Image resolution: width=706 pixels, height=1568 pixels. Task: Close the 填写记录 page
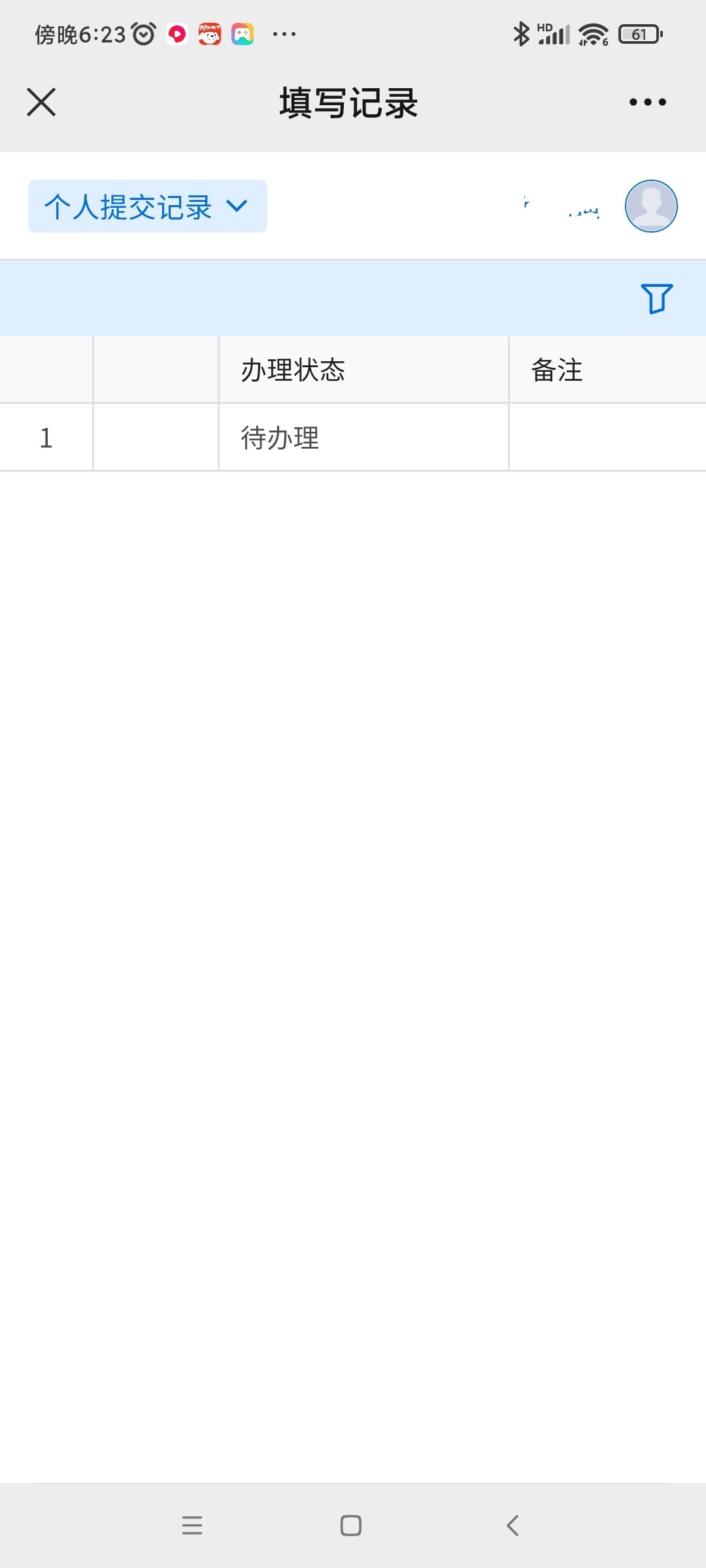pos(41,102)
